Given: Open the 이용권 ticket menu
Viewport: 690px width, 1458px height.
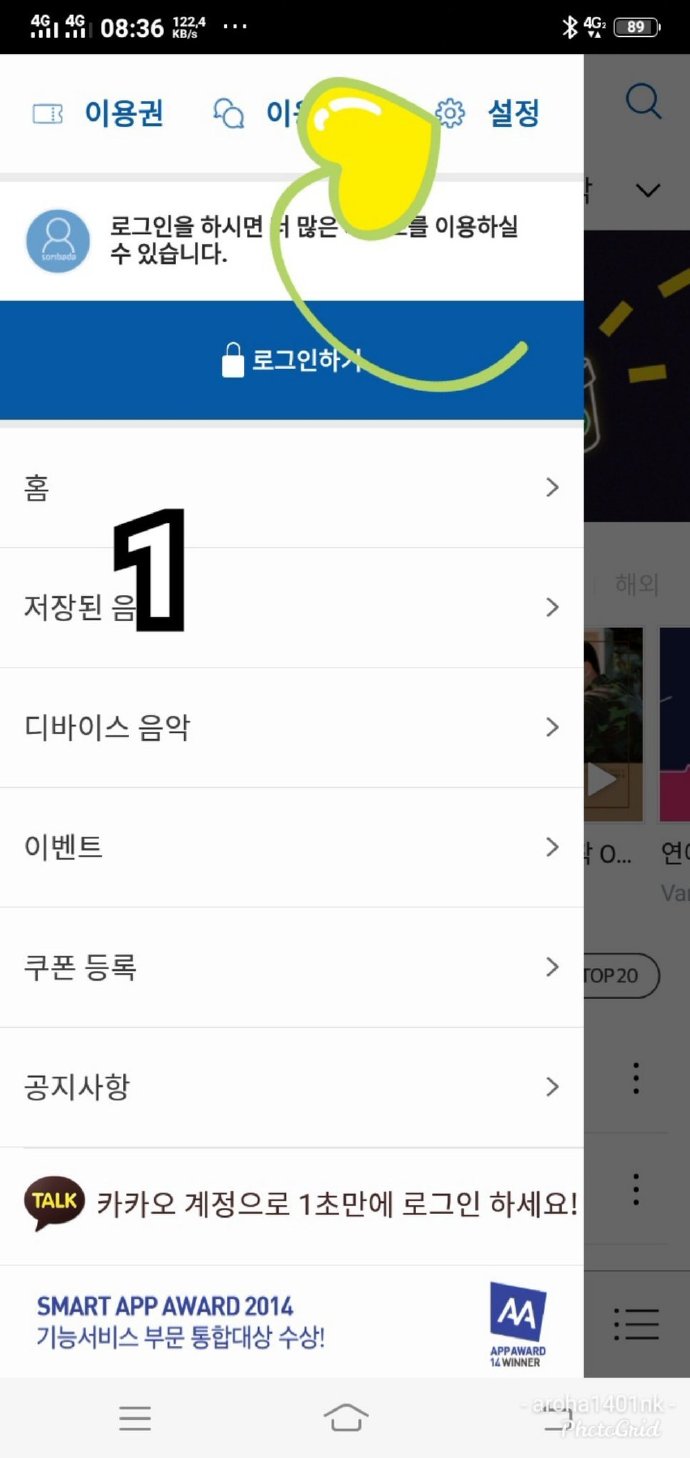Looking at the screenshot, I should coord(98,113).
